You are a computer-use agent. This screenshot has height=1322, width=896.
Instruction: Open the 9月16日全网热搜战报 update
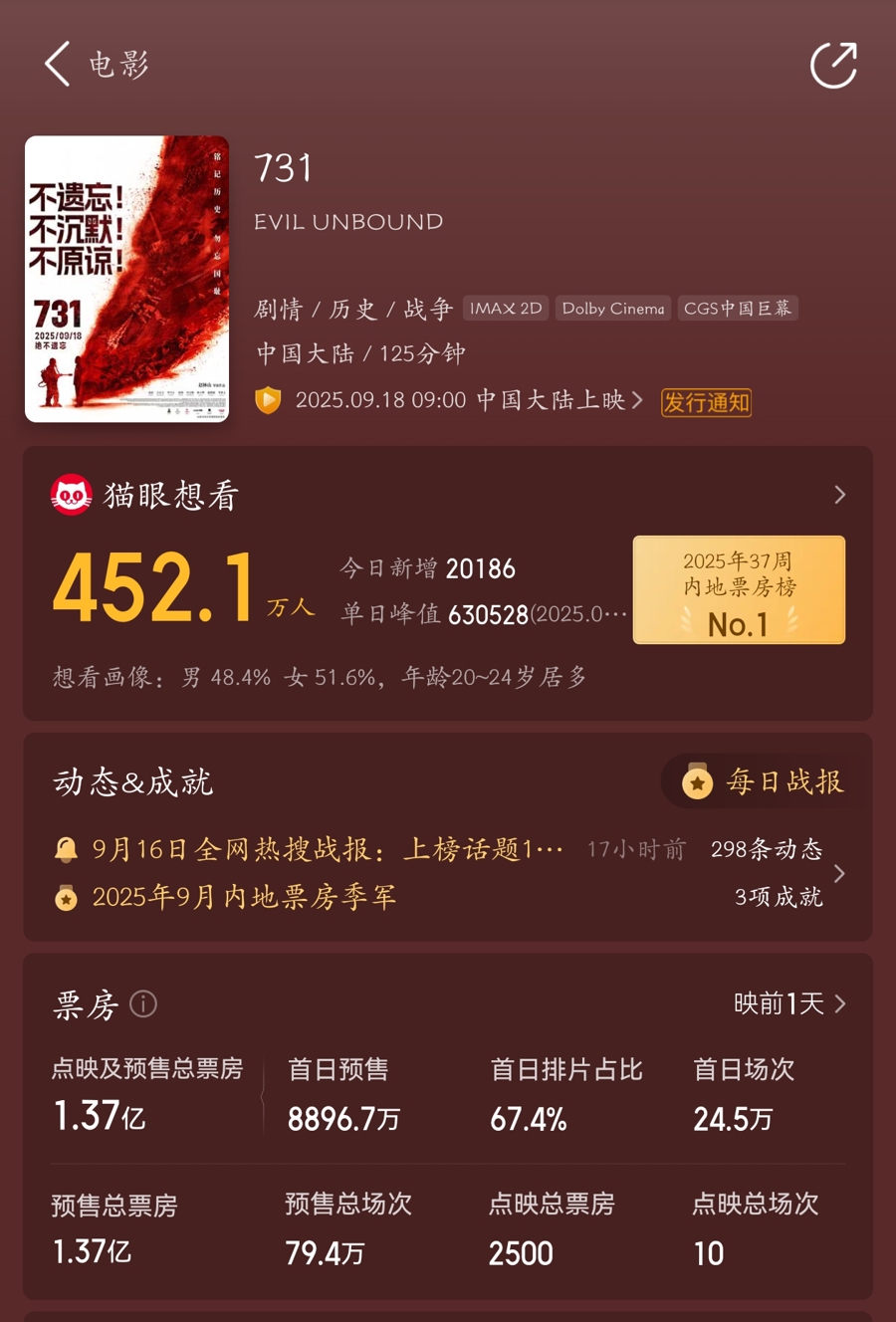pos(329,849)
